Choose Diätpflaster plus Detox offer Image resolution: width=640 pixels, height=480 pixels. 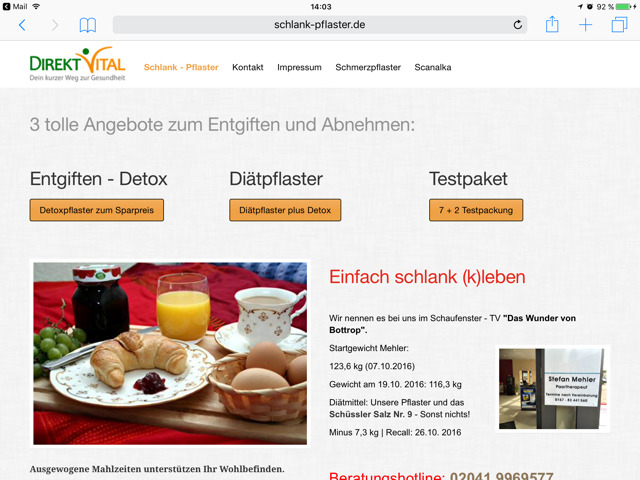coord(285,211)
